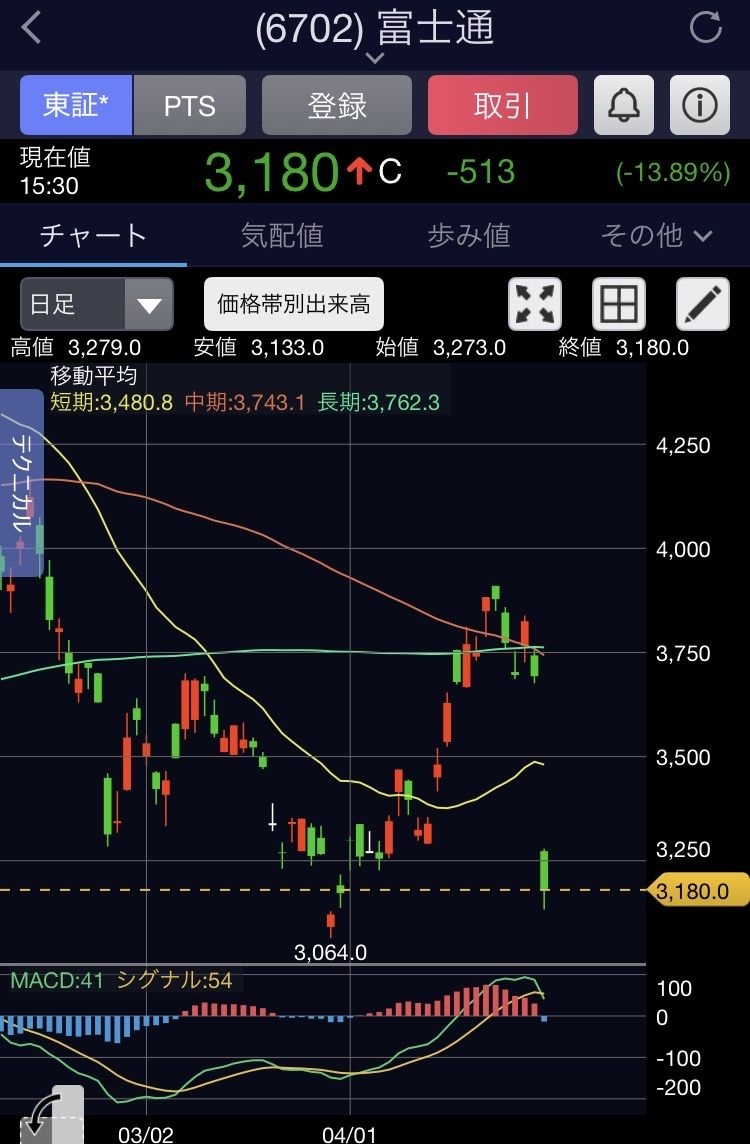Open the 日足 timeframe dropdown
This screenshot has width=750, height=1144.
(x=96, y=304)
